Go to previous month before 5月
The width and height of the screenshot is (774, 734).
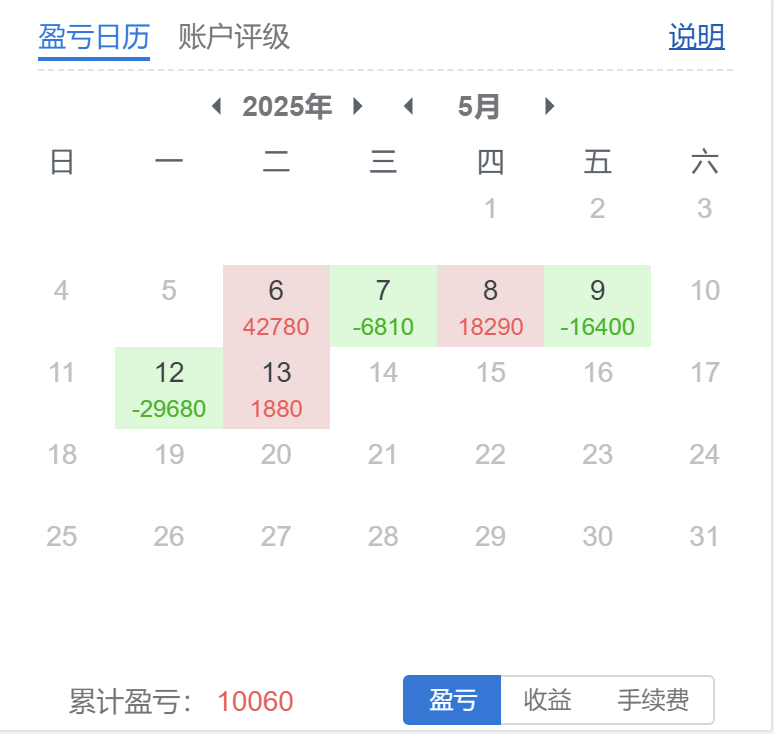[407, 107]
